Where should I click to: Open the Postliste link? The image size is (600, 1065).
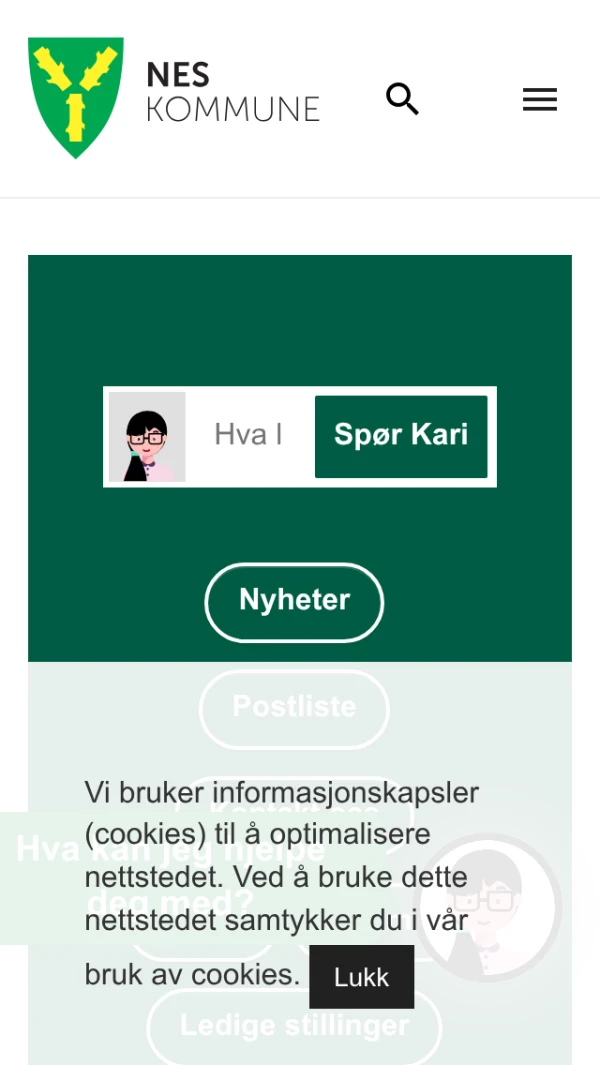pyautogui.click(x=294, y=708)
